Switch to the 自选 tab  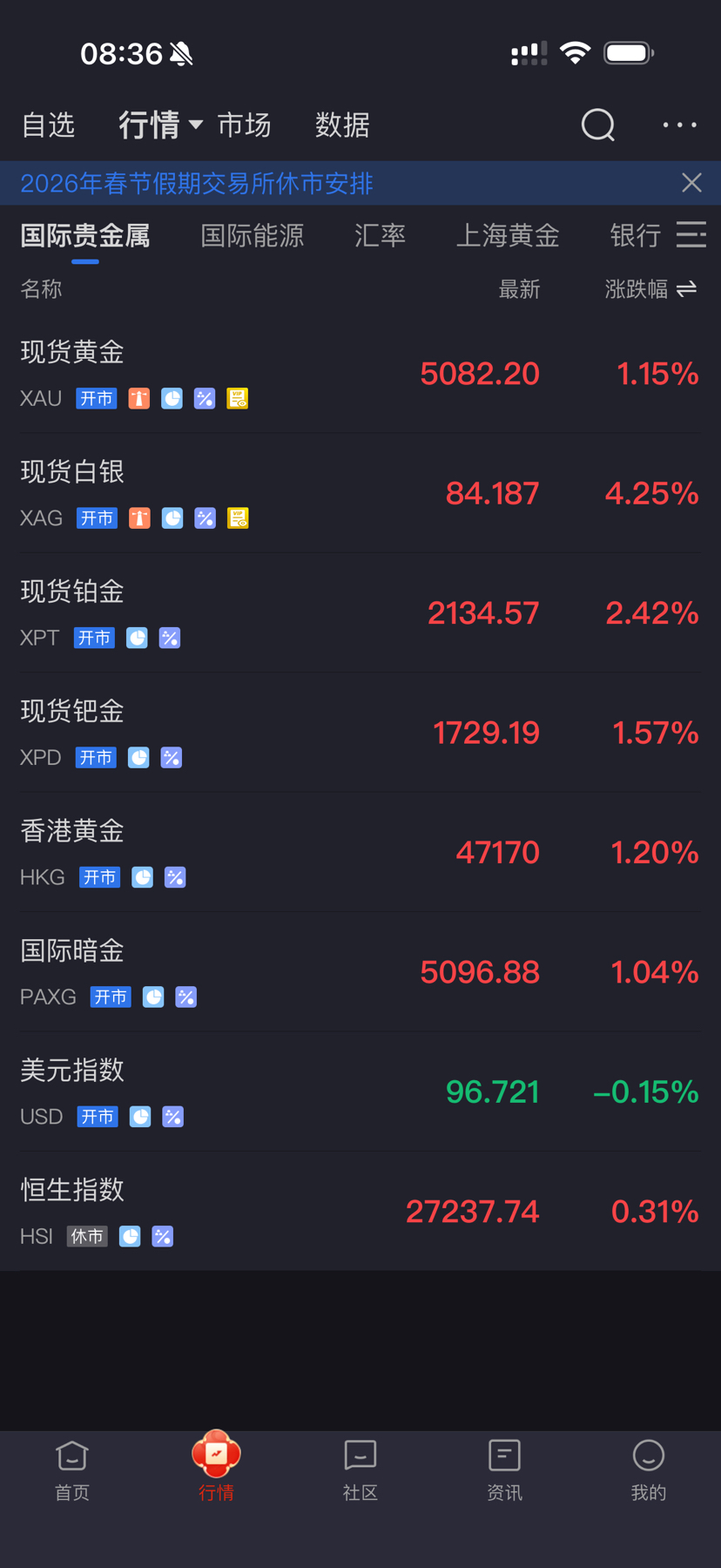point(48,125)
